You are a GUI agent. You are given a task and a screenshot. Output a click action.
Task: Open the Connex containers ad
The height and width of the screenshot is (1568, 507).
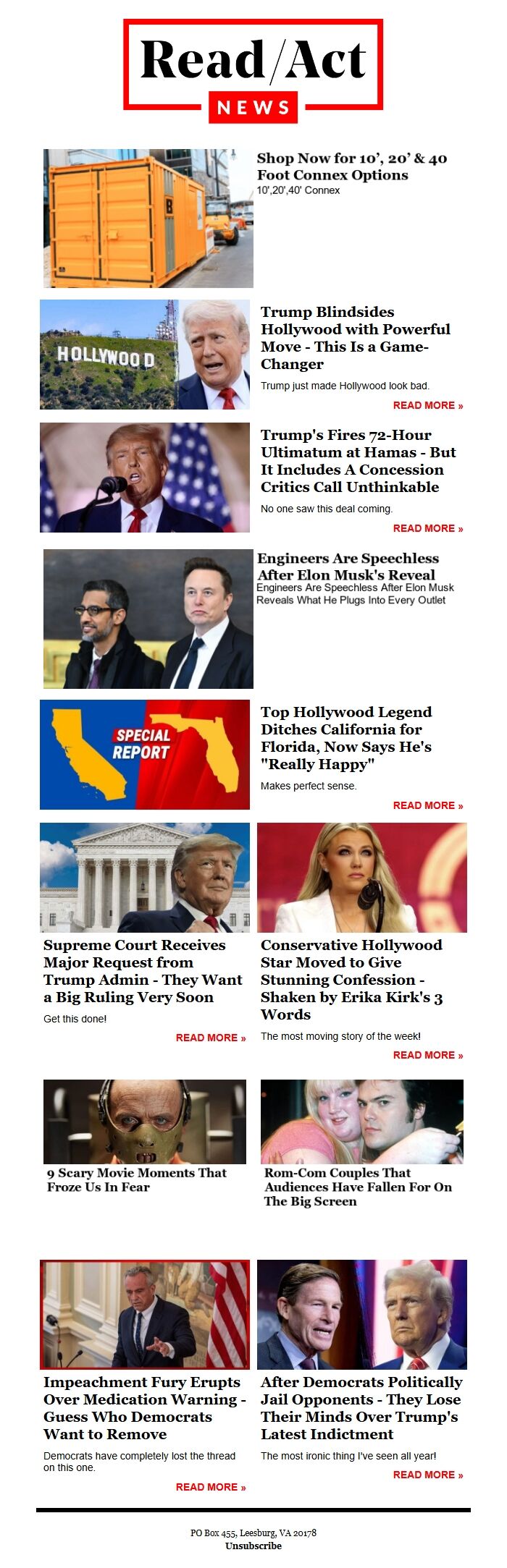[351, 167]
